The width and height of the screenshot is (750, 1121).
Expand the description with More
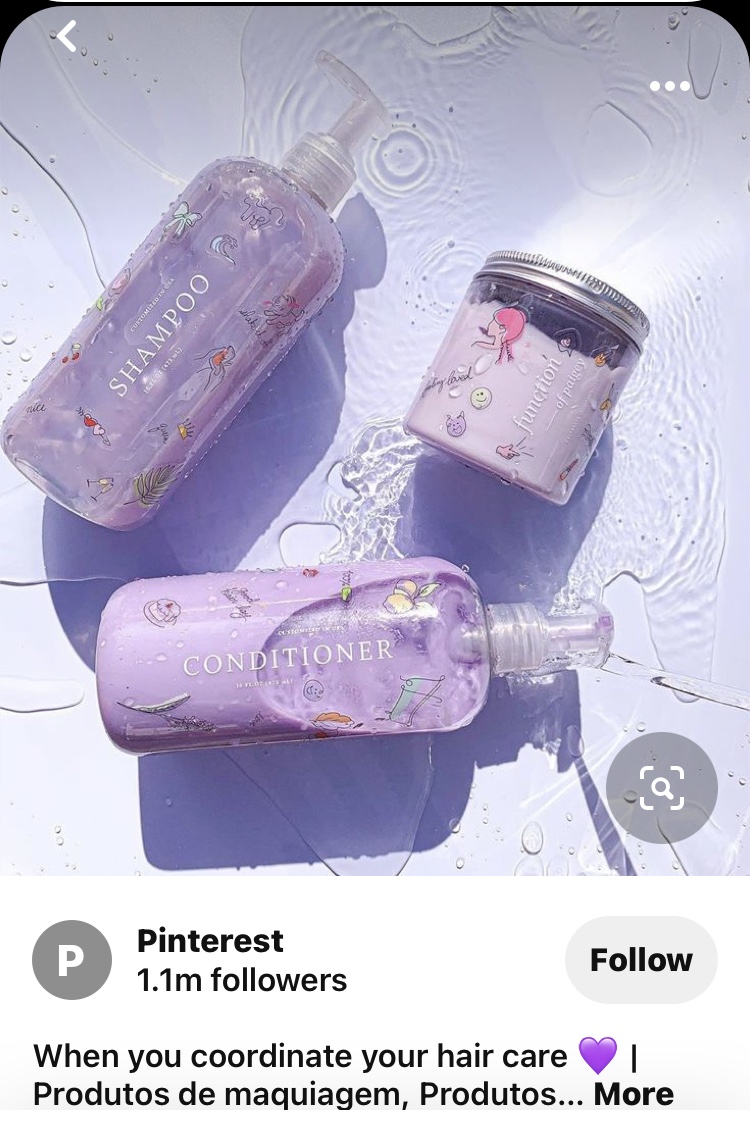pos(633,1094)
